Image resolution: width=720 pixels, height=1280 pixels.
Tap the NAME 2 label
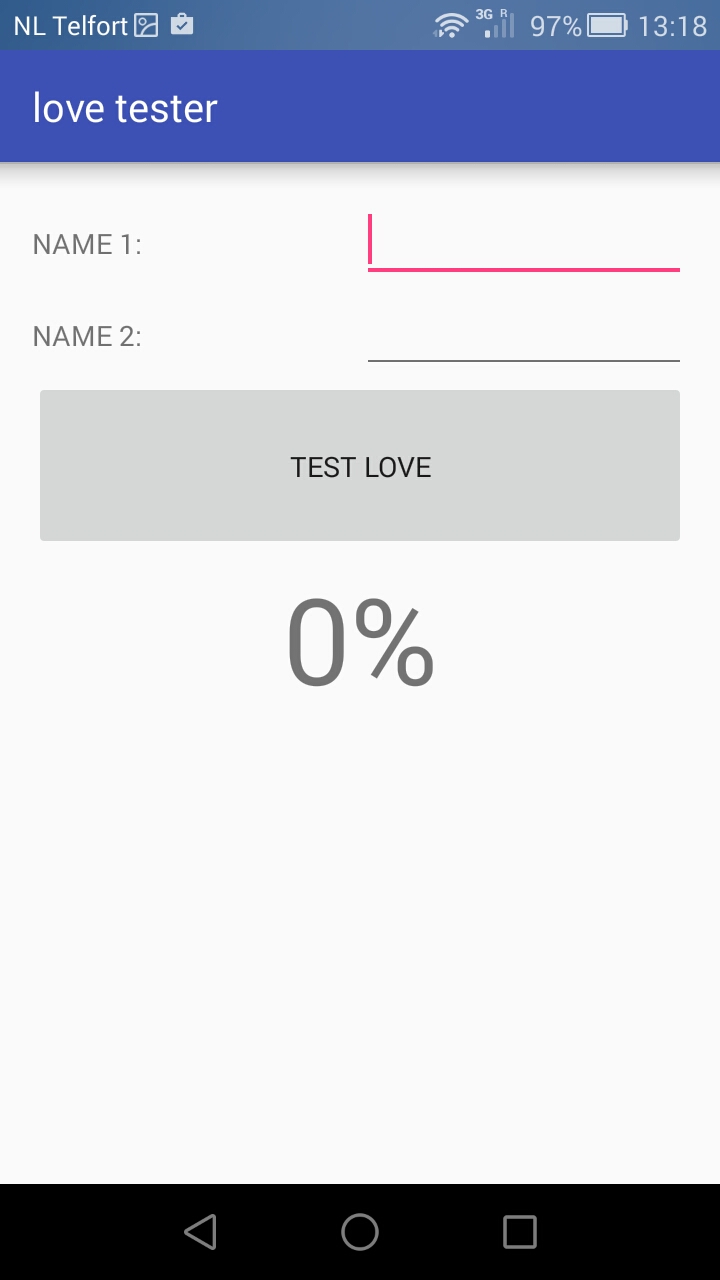coord(87,335)
